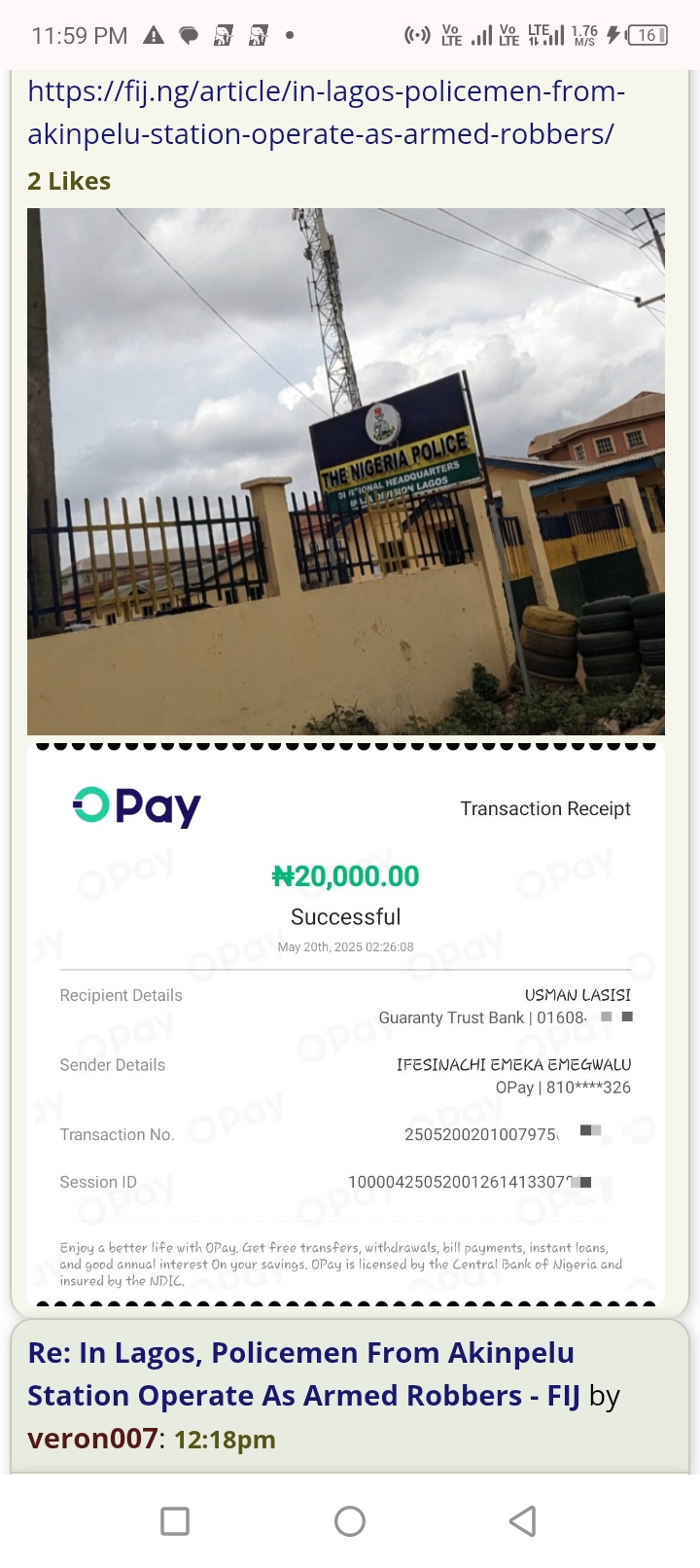Show recent apps
The height and width of the screenshot is (1568, 700).
(175, 1520)
